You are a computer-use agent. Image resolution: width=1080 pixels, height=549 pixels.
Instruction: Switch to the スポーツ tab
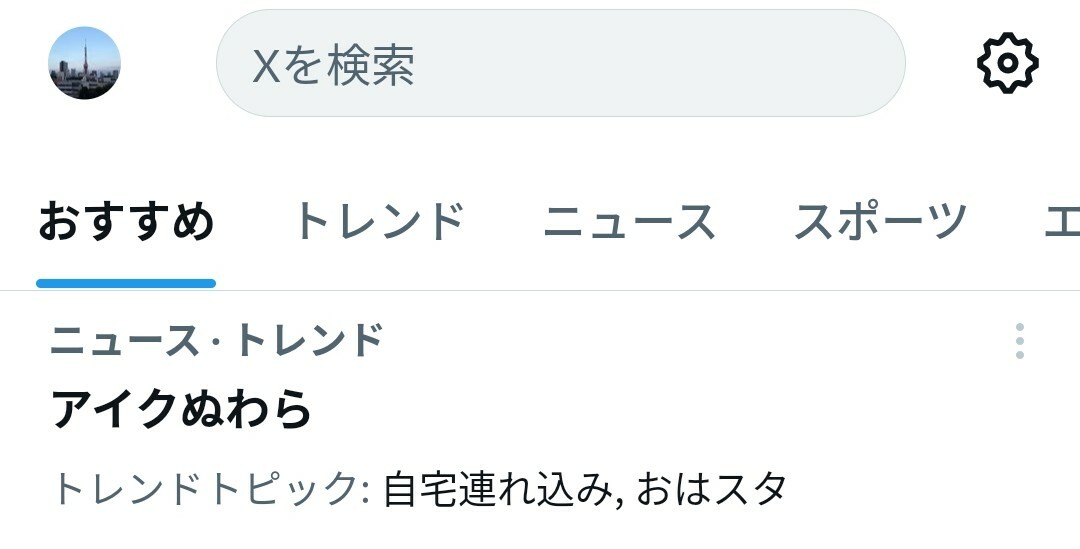tap(880, 221)
